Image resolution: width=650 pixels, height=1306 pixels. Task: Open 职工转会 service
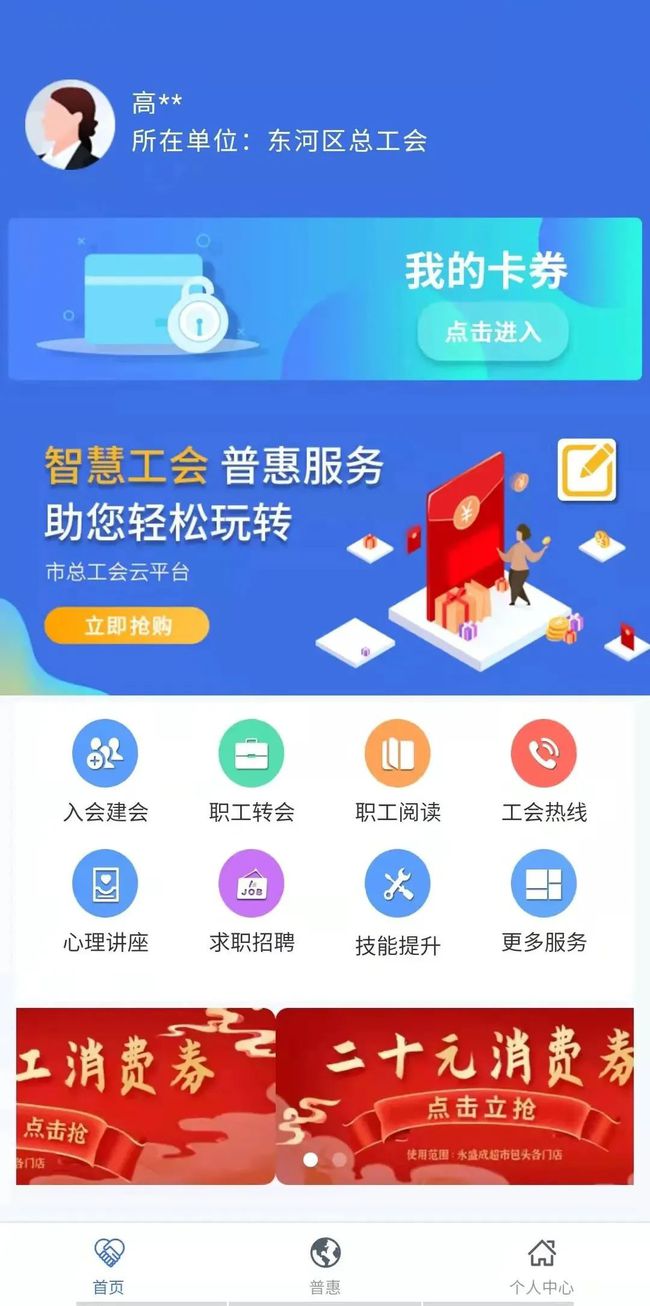click(251, 754)
